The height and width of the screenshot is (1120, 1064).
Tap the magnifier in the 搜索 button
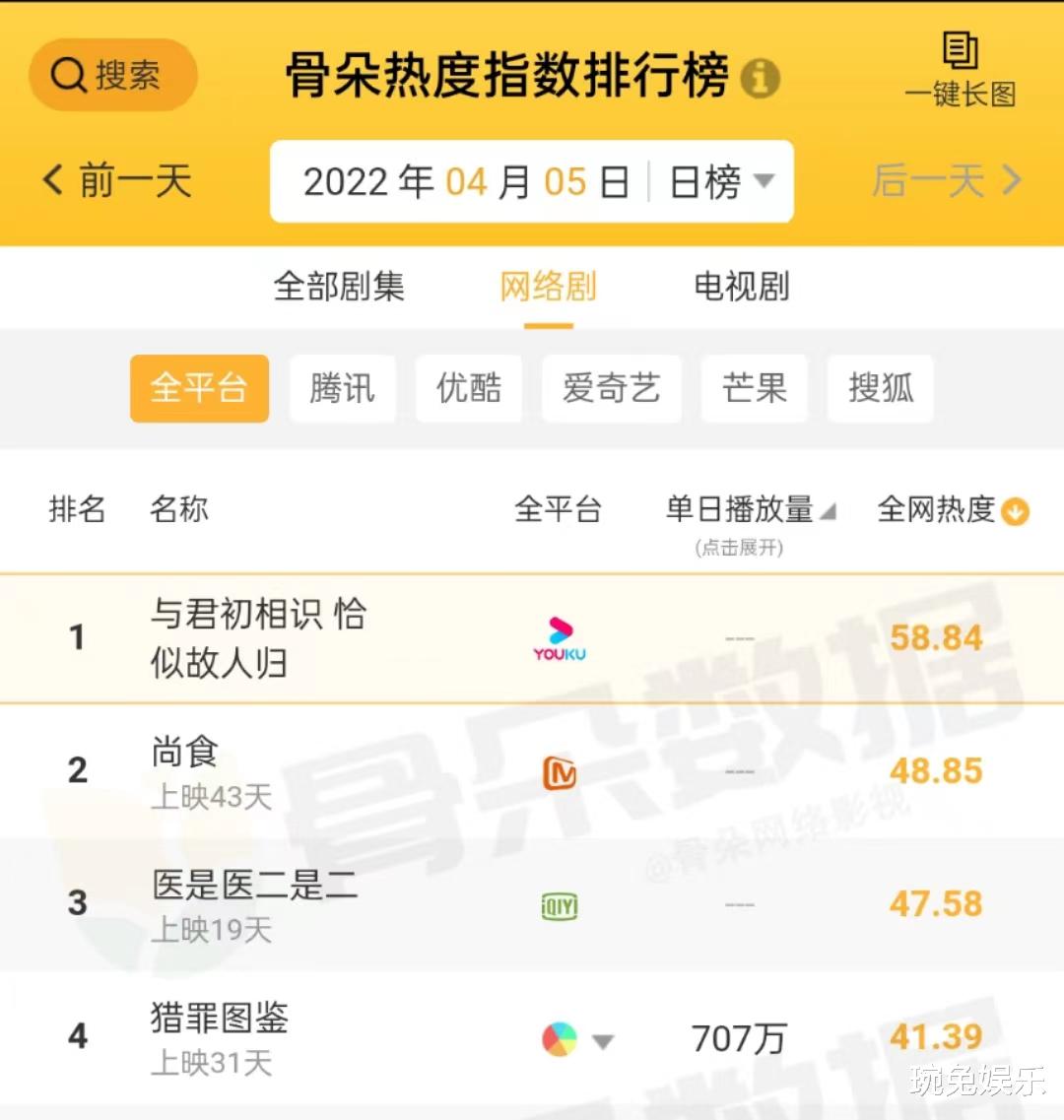point(67,73)
